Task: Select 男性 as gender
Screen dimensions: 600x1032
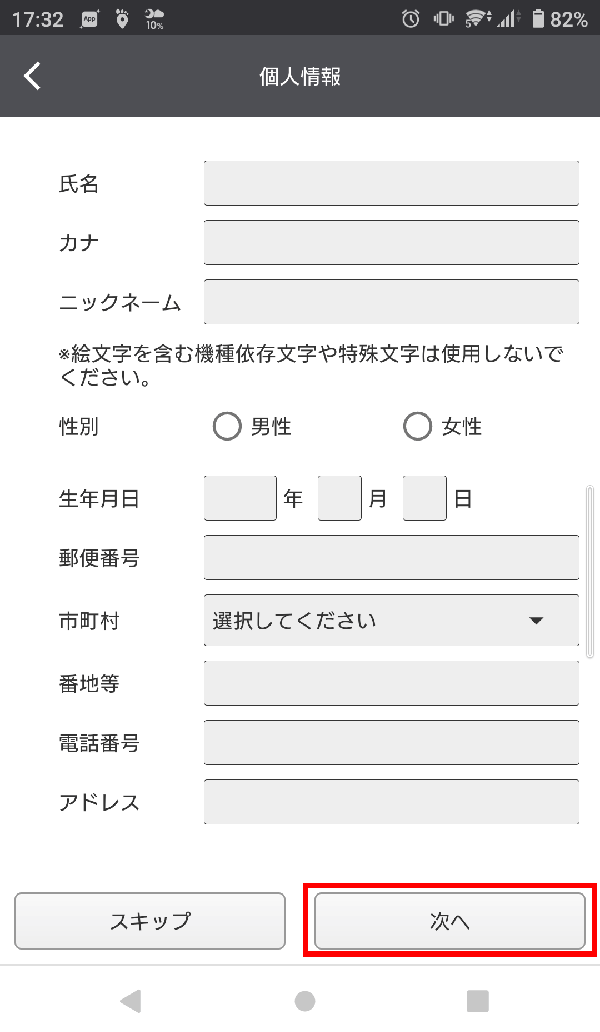Action: pos(252,426)
